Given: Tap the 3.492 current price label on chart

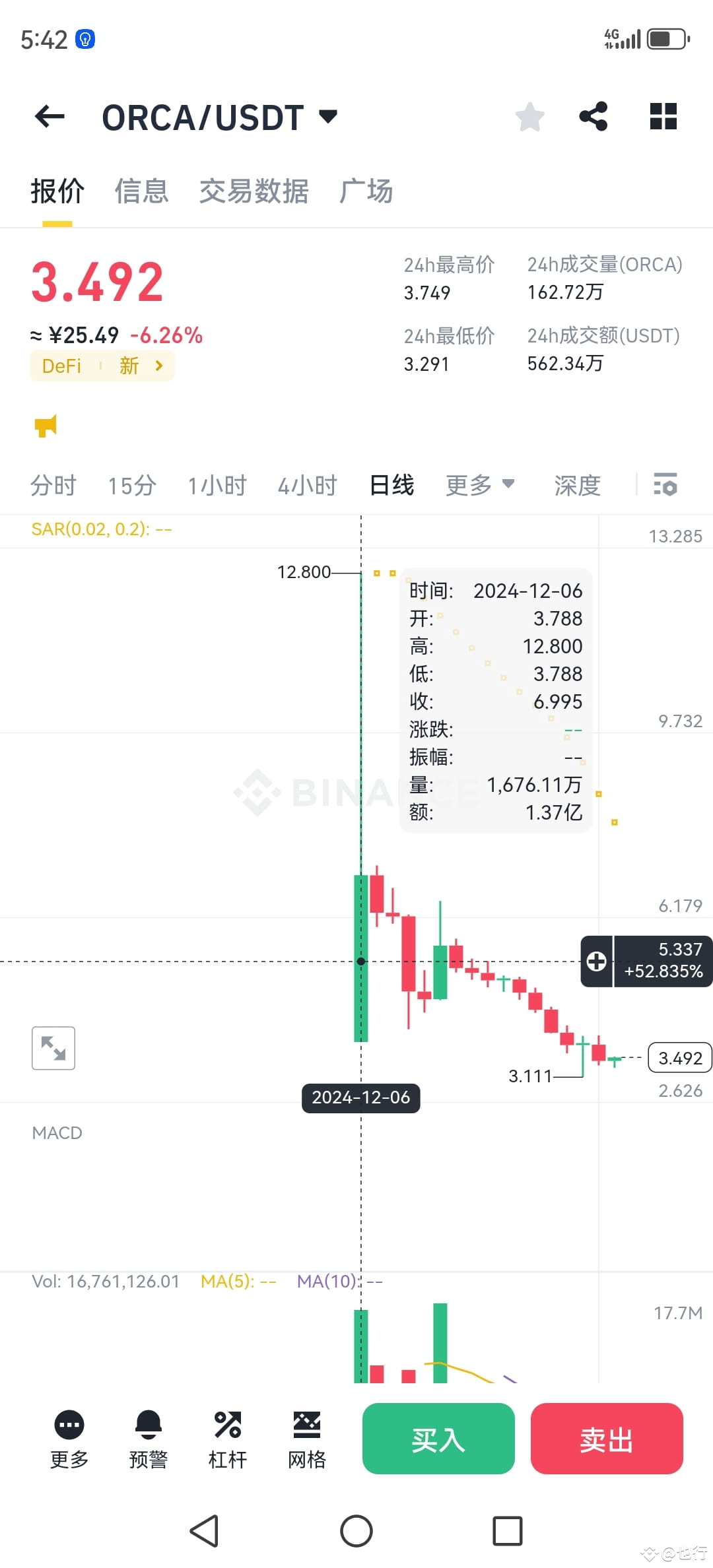Looking at the screenshot, I should click(x=679, y=1058).
